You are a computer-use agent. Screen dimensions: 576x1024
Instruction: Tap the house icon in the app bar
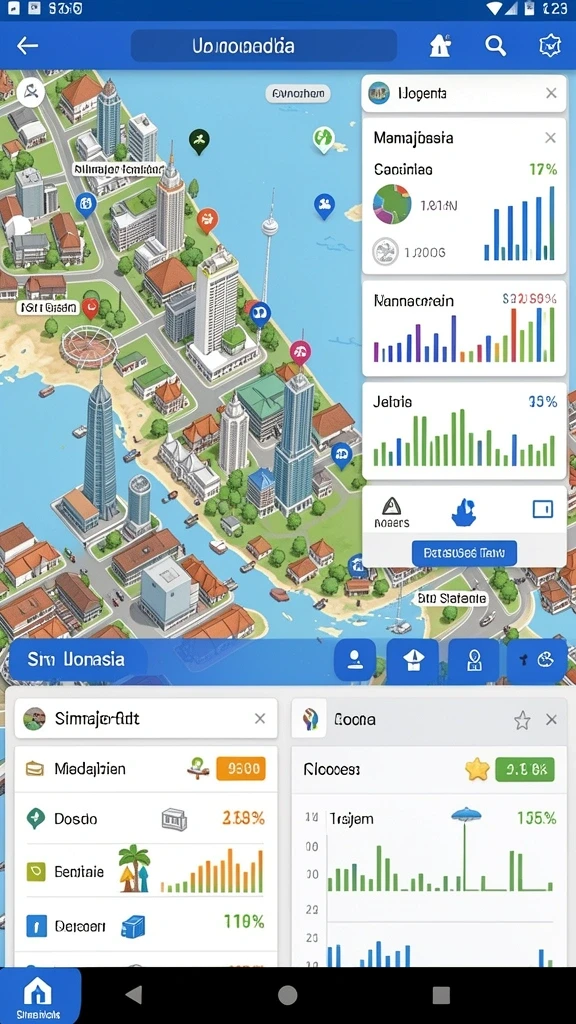pyautogui.click(x=440, y=46)
